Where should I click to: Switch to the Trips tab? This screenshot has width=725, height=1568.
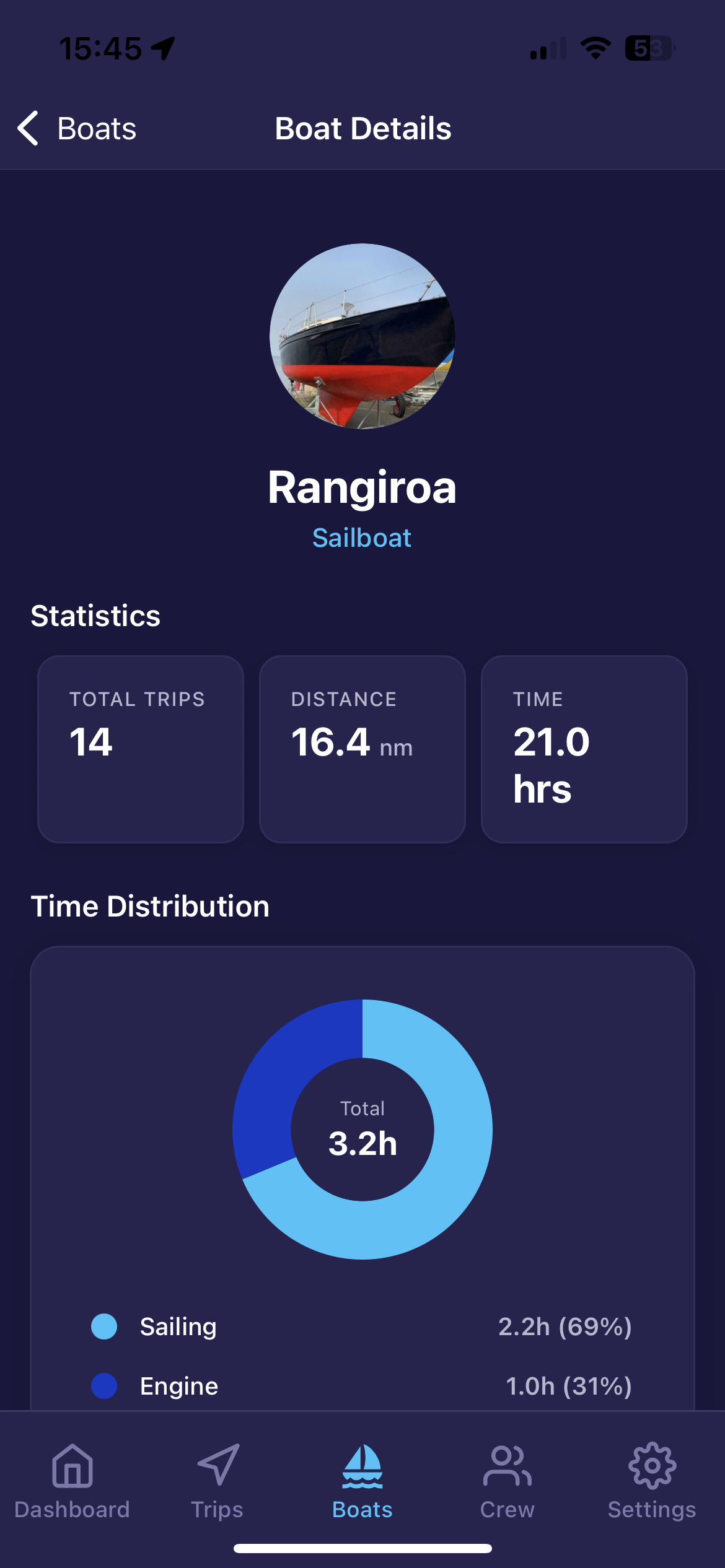point(217,1481)
